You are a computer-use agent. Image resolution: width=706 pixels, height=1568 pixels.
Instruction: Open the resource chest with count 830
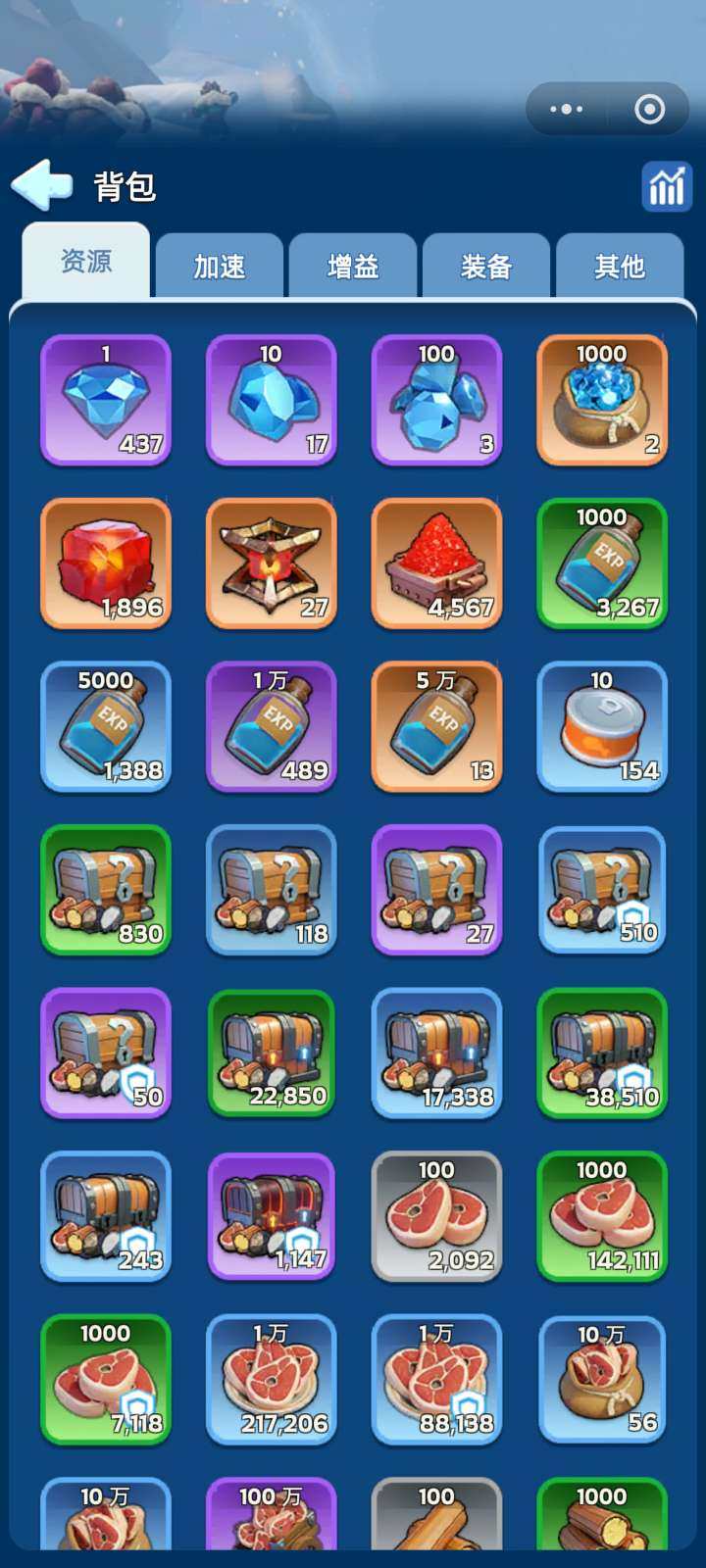[105, 890]
